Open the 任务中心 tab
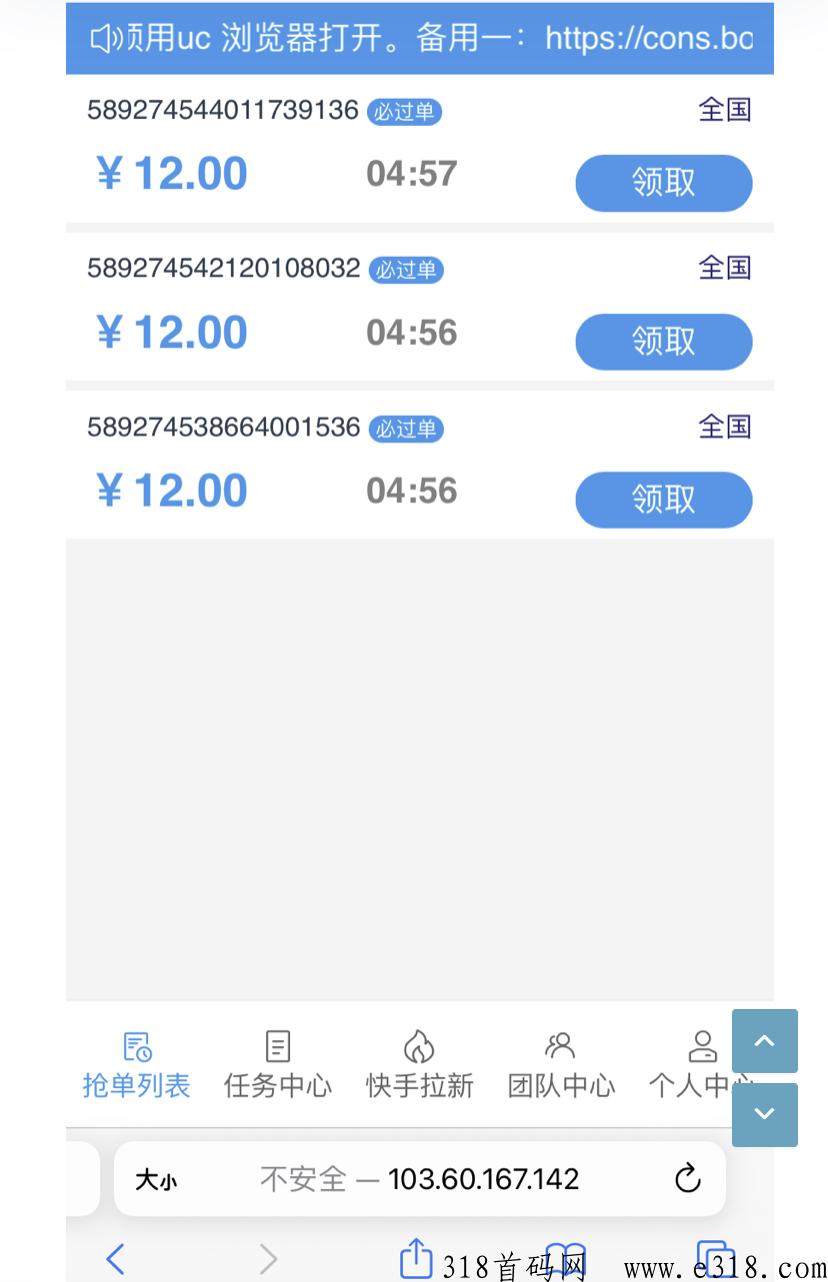The width and height of the screenshot is (828, 1282). point(277,1066)
